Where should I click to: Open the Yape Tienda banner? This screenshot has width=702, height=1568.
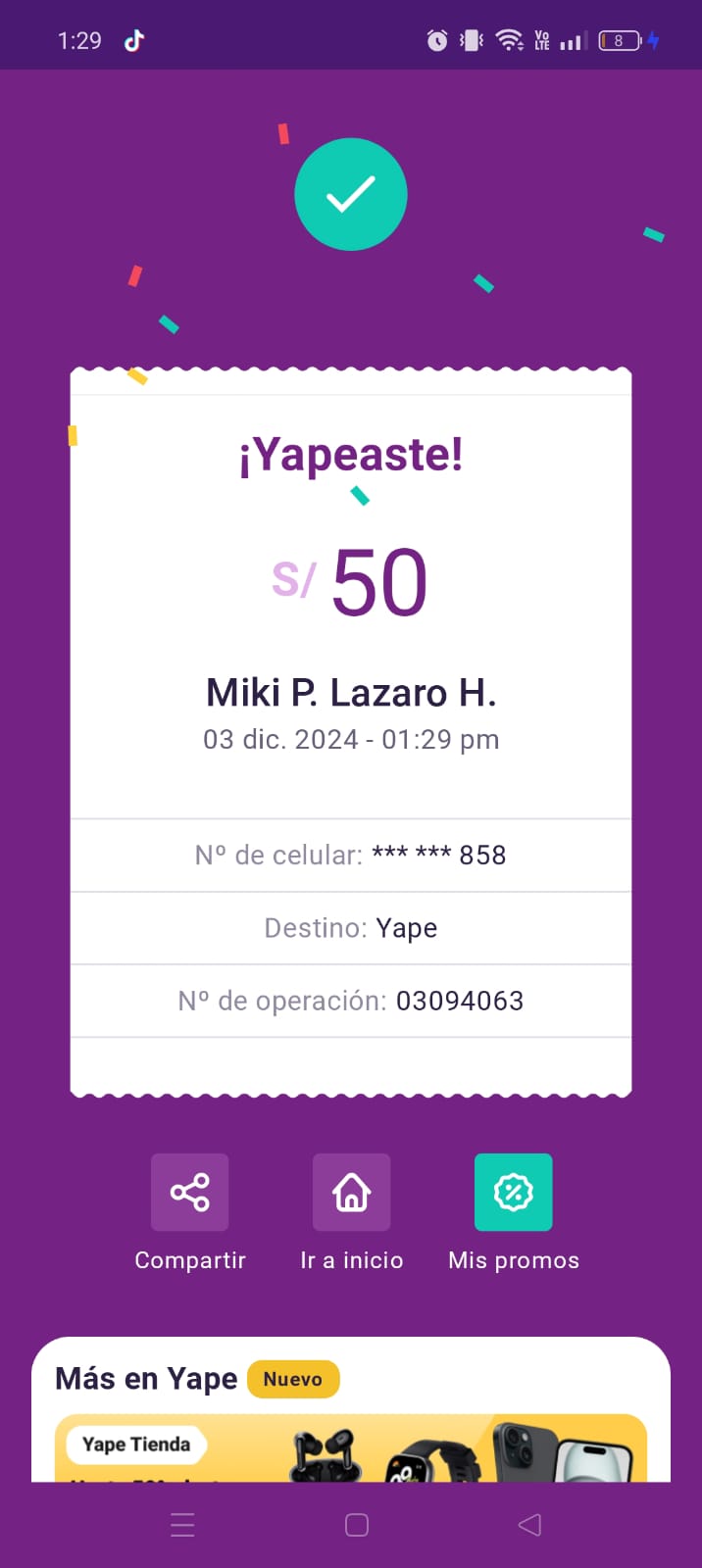point(350,1447)
